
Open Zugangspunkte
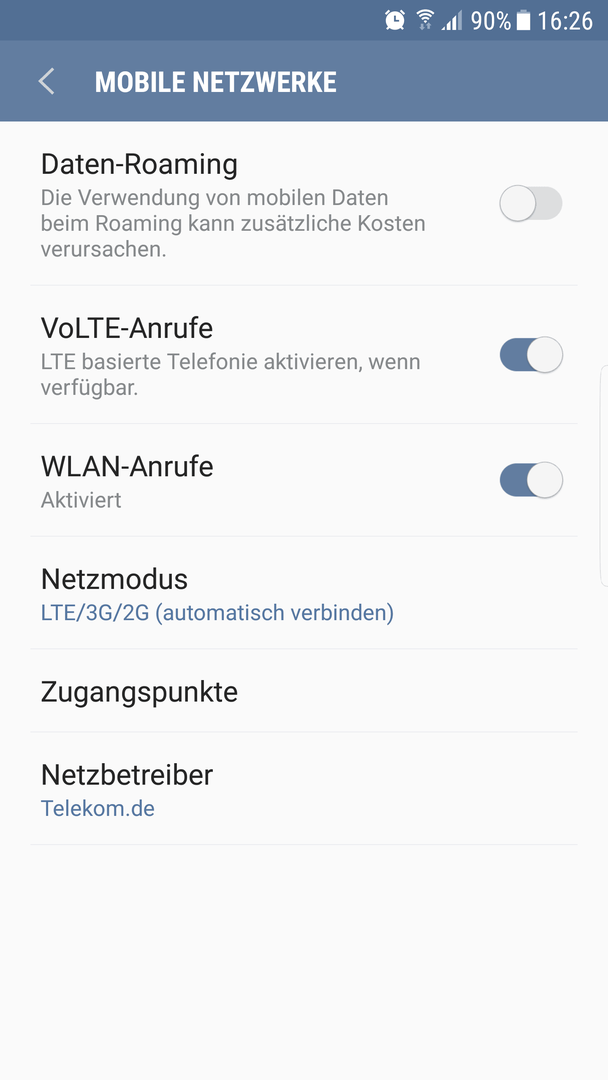point(304,691)
